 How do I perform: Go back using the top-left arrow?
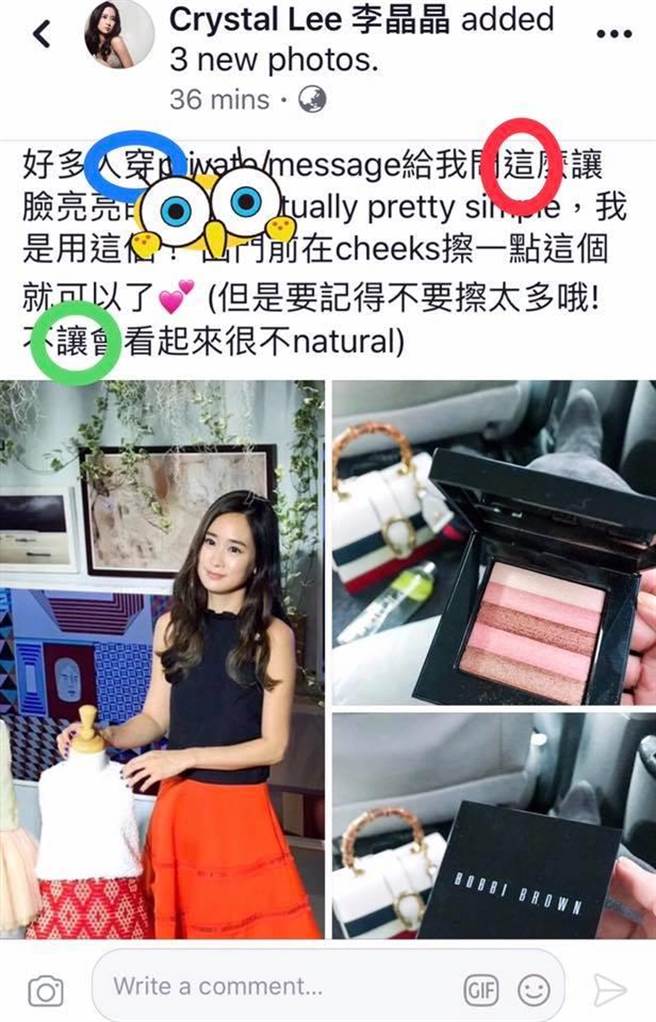coord(41,35)
